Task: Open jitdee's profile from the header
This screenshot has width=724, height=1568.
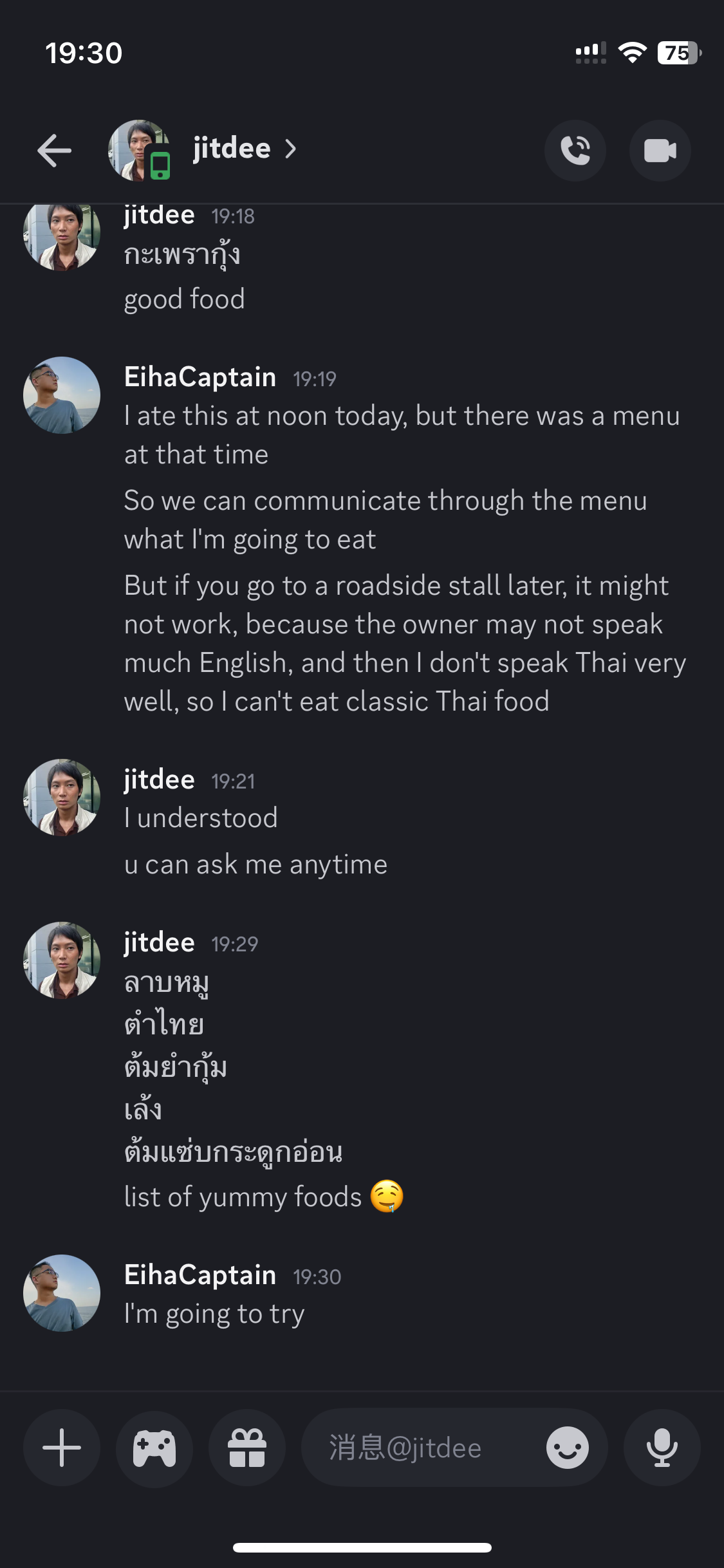Action: pyautogui.click(x=232, y=149)
